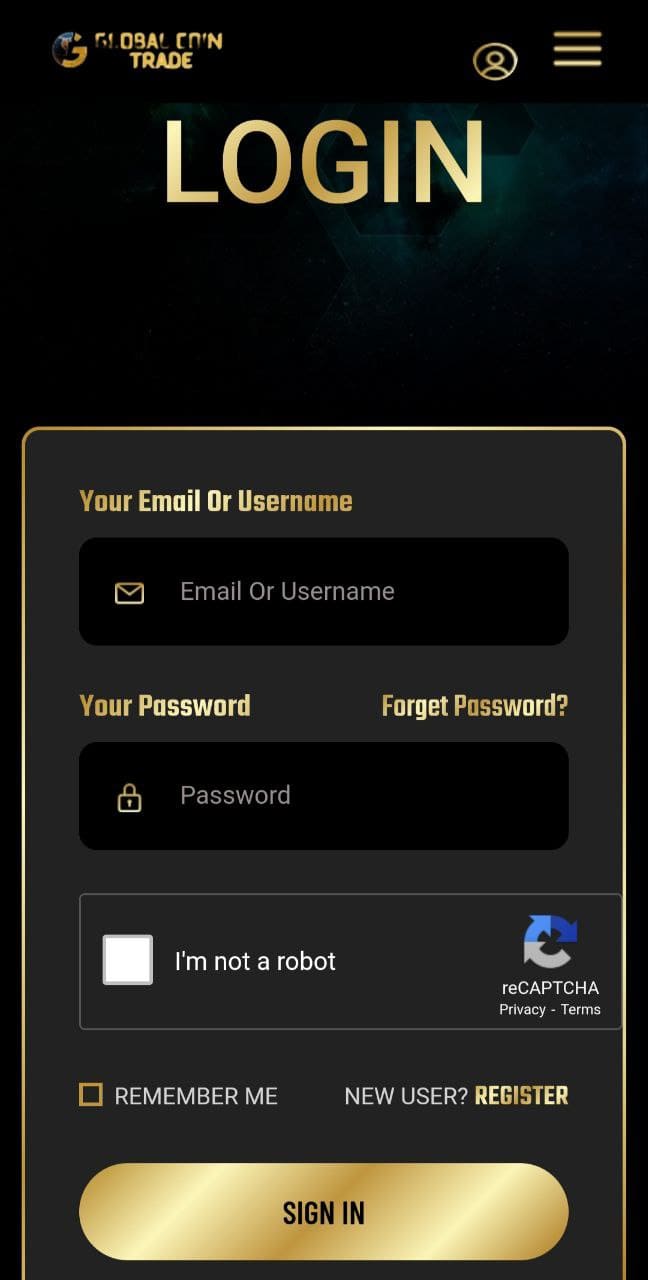Open the hamburger menu

click(577, 49)
